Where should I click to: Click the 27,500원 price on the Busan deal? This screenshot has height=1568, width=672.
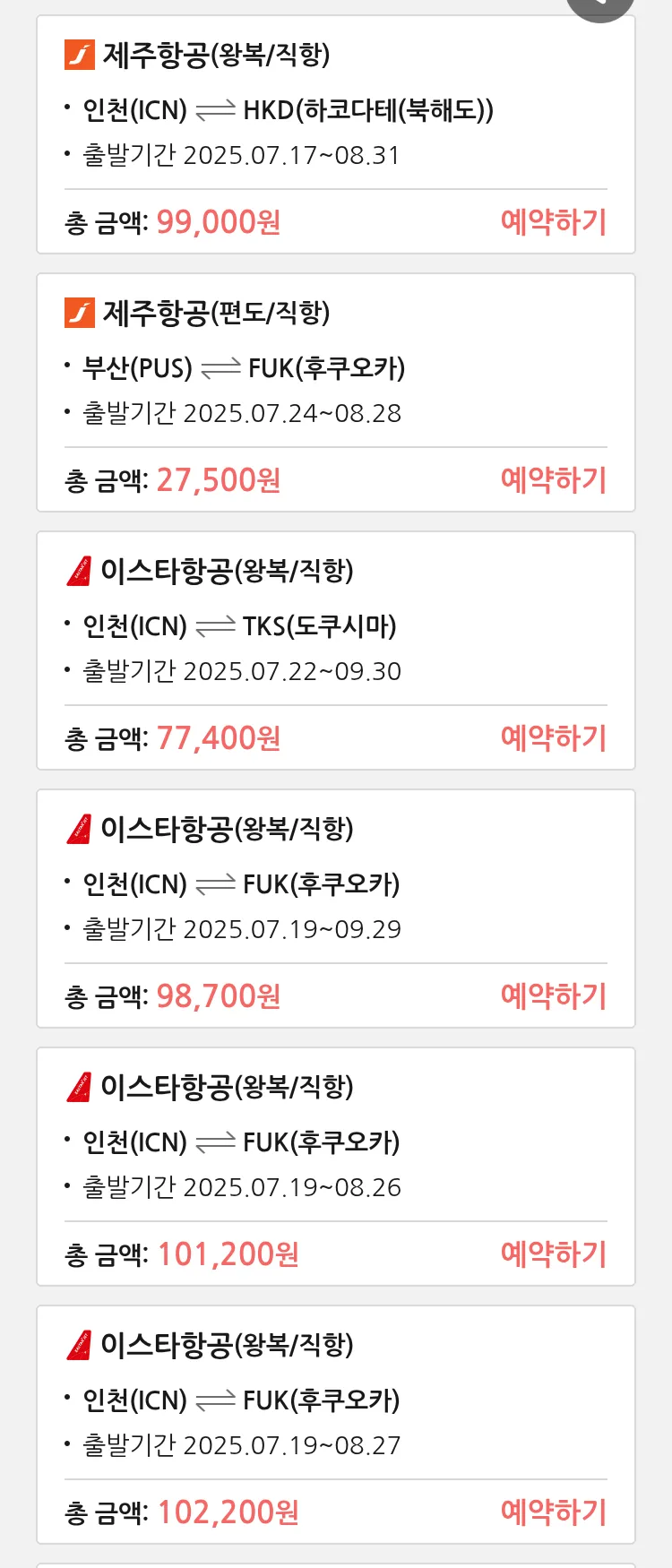pyautogui.click(x=218, y=480)
